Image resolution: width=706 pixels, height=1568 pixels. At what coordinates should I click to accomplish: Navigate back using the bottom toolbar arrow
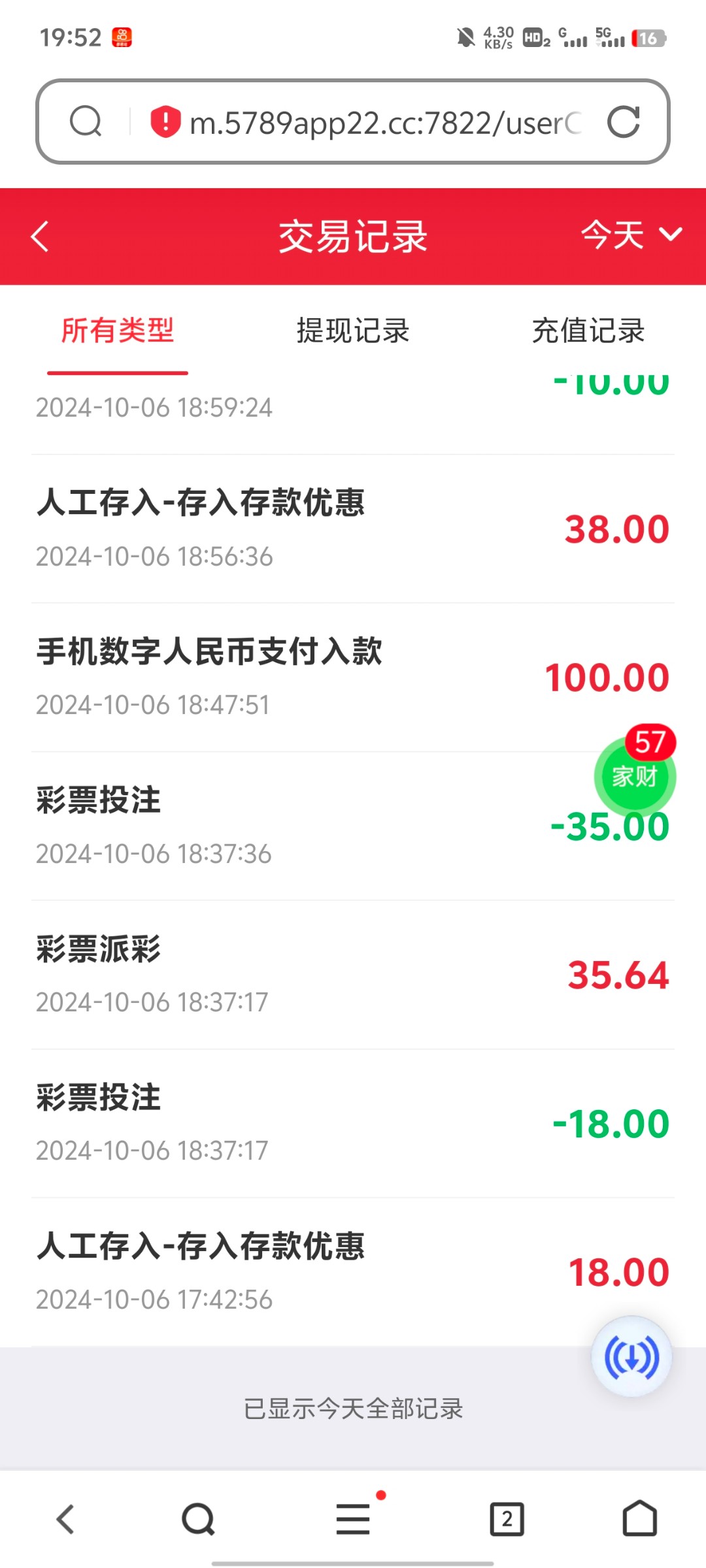[65, 1518]
